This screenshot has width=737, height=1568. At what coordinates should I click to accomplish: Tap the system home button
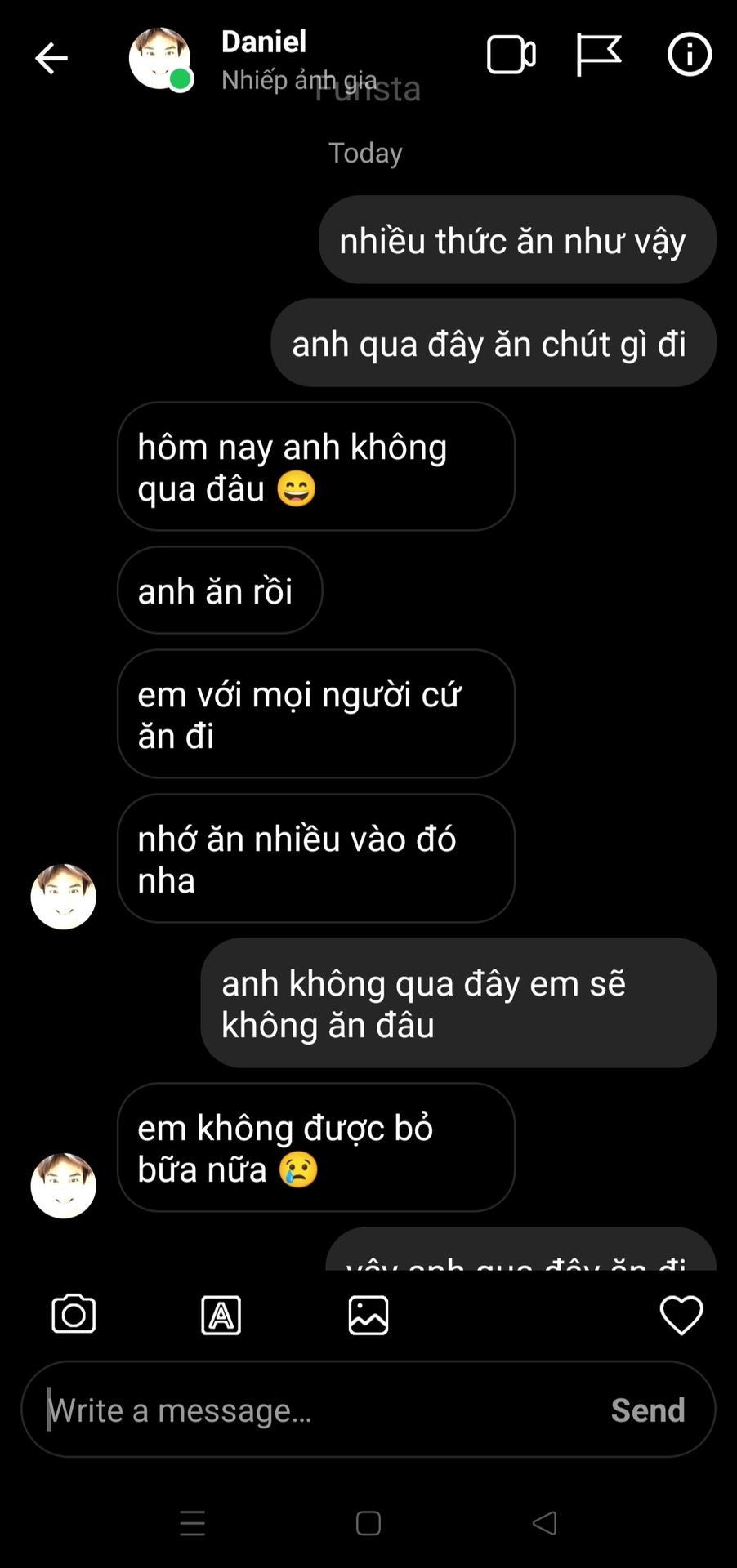pyautogui.click(x=368, y=1523)
